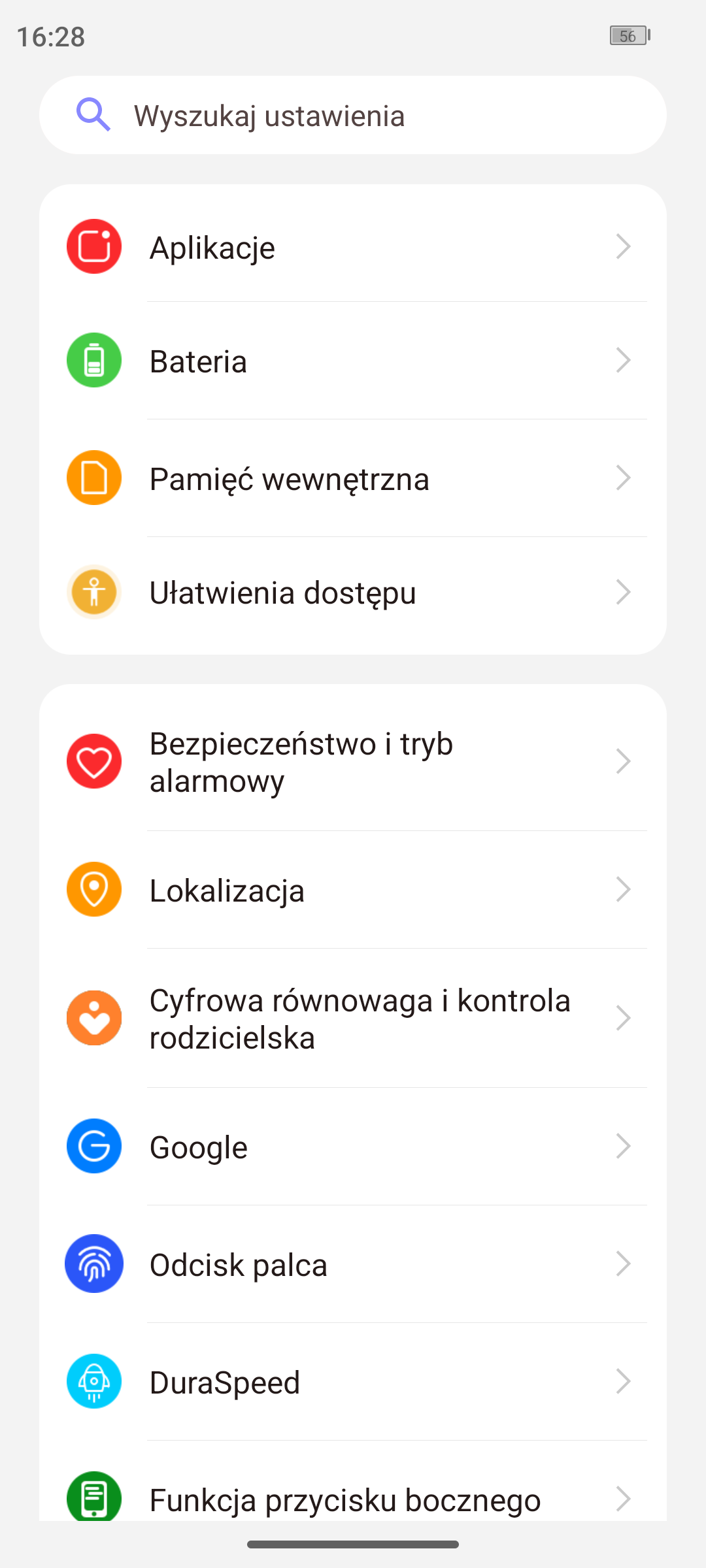Select Ułatwienia dostępu
Viewport: 706px width, 1568px height.
coord(353,593)
